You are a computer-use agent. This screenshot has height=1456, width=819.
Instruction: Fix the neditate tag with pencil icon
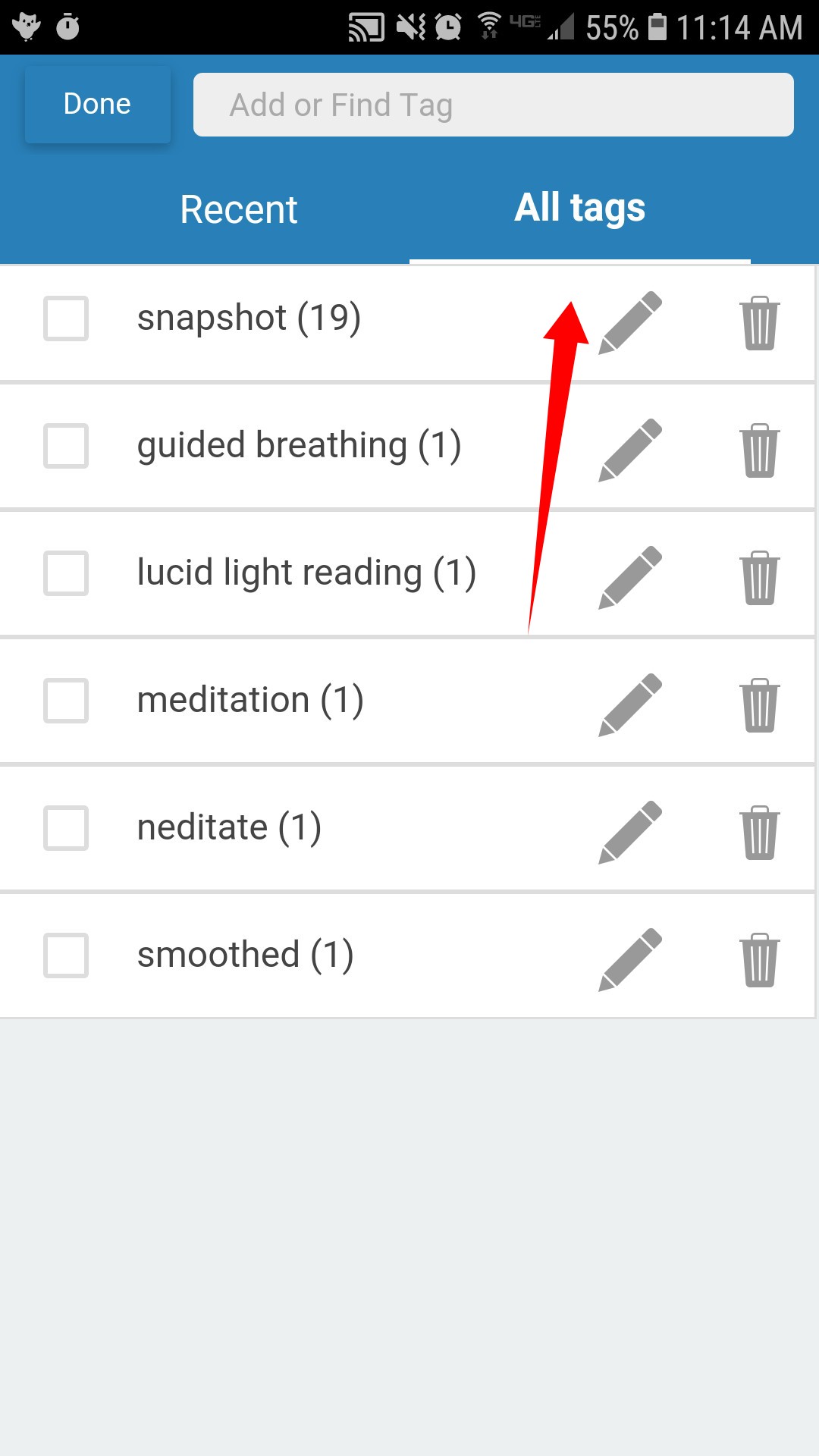[x=630, y=832]
